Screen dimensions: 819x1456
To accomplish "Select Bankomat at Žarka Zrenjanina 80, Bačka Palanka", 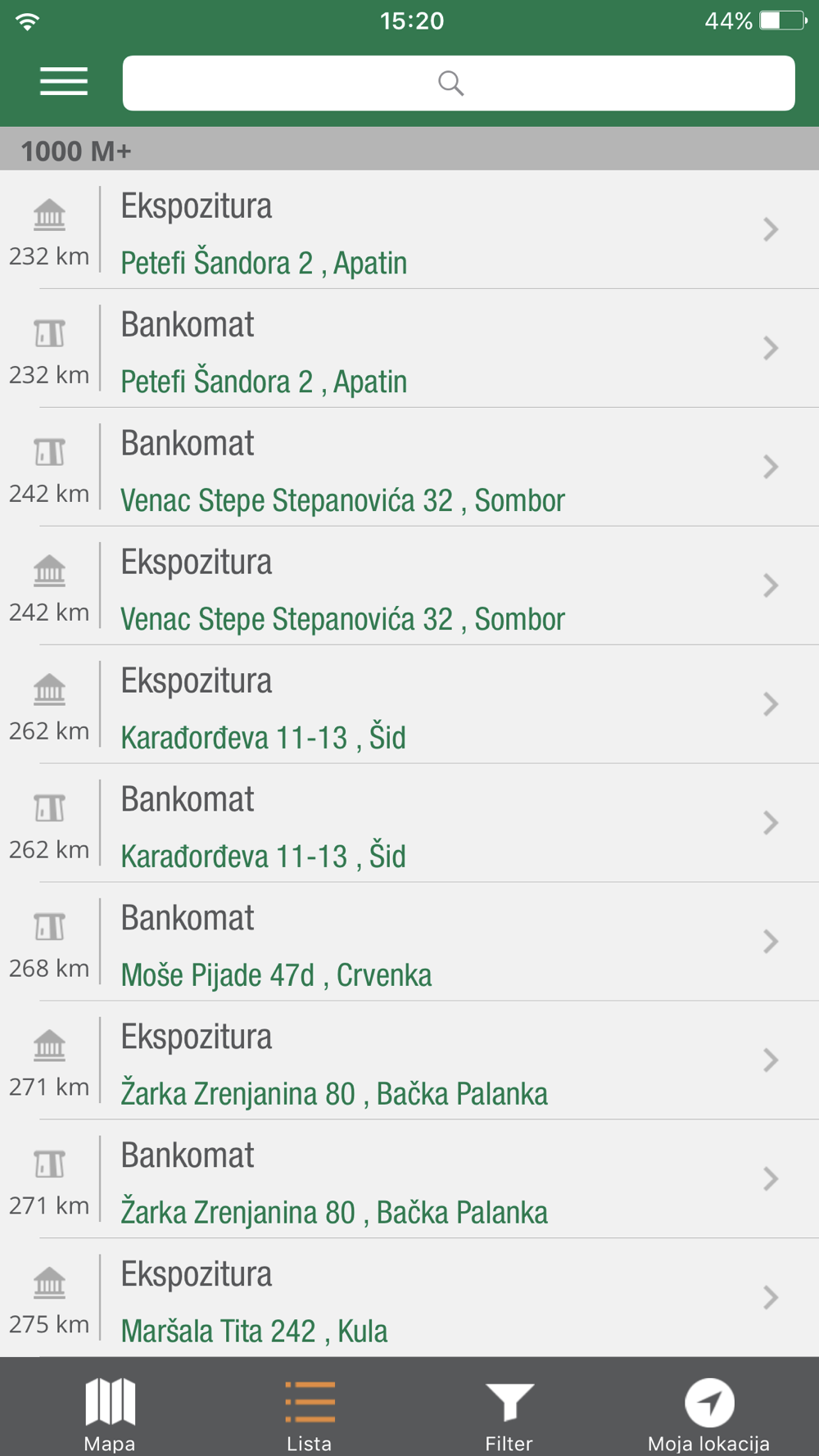I will point(409,1179).
